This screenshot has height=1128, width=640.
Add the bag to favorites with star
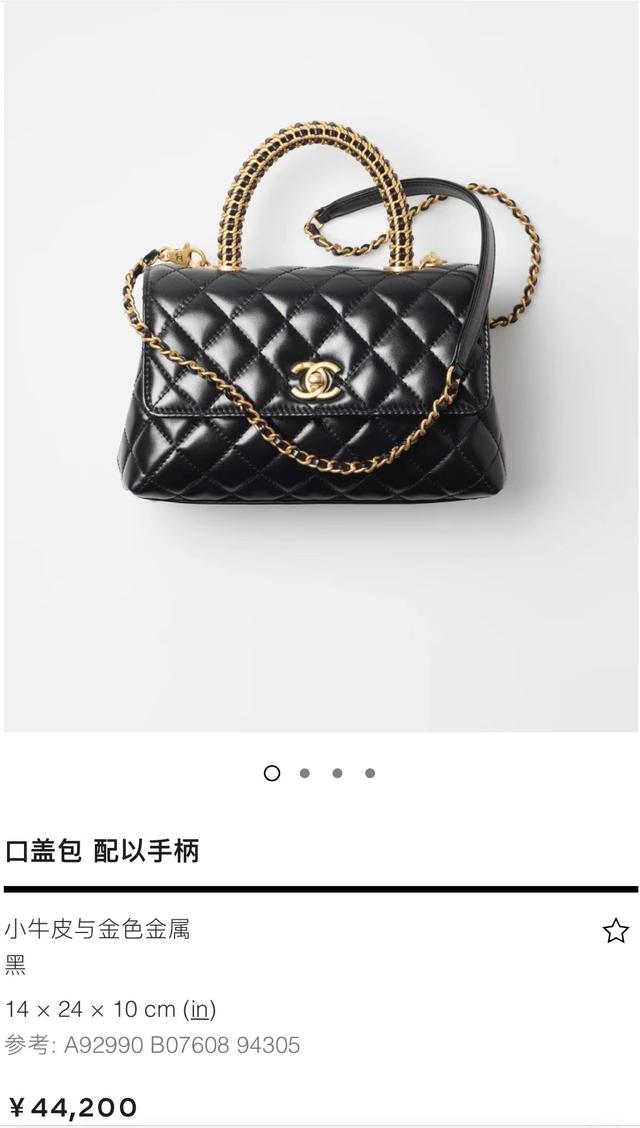click(616, 931)
